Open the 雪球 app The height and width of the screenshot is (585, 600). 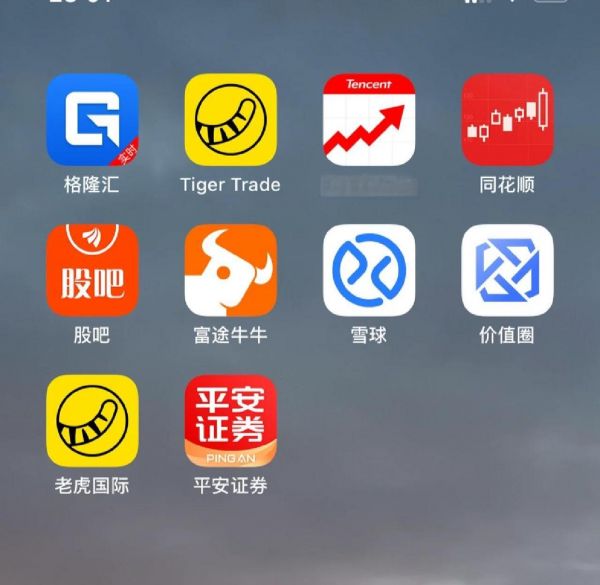tap(369, 270)
